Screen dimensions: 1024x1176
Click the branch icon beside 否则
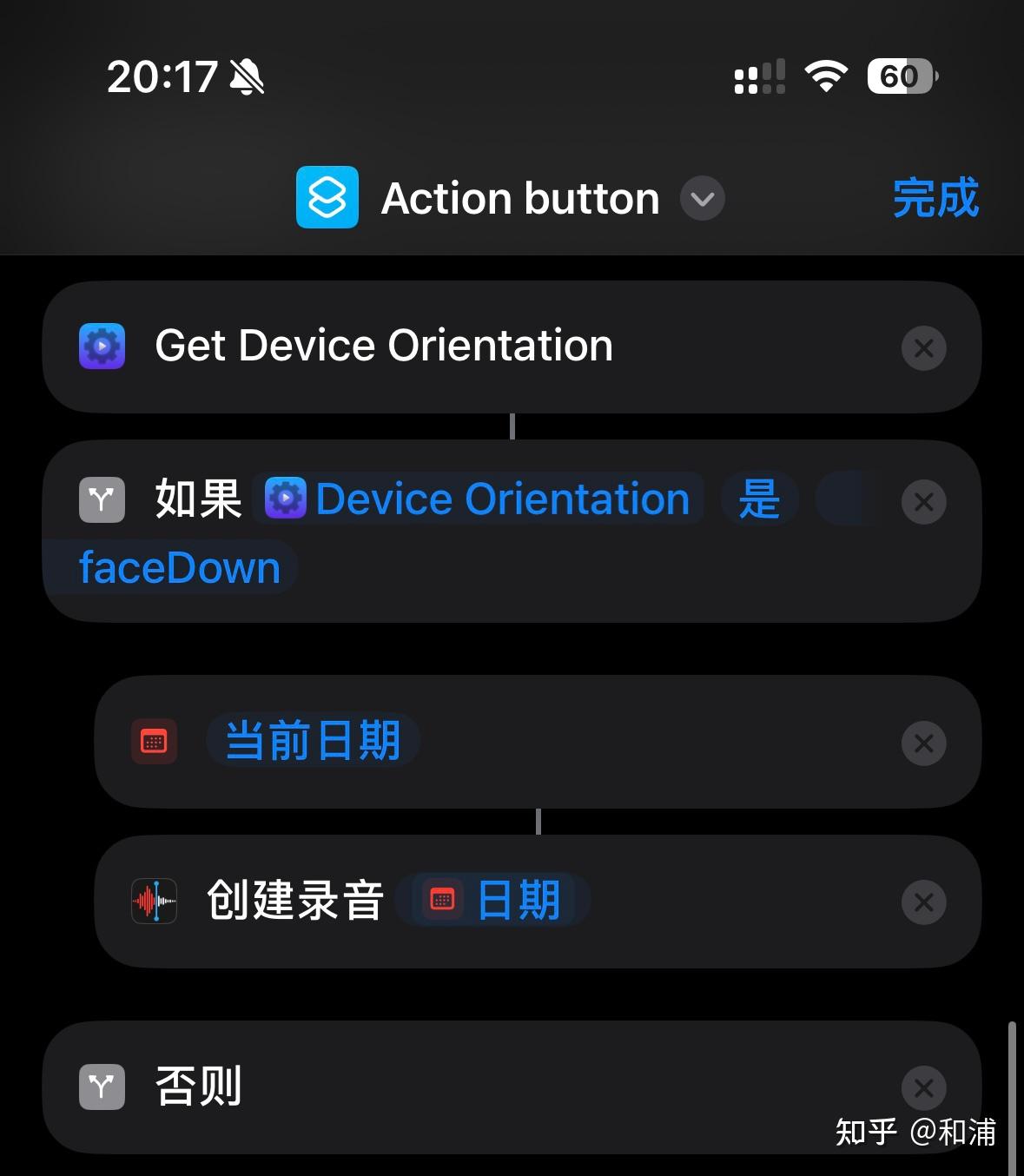(101, 1086)
